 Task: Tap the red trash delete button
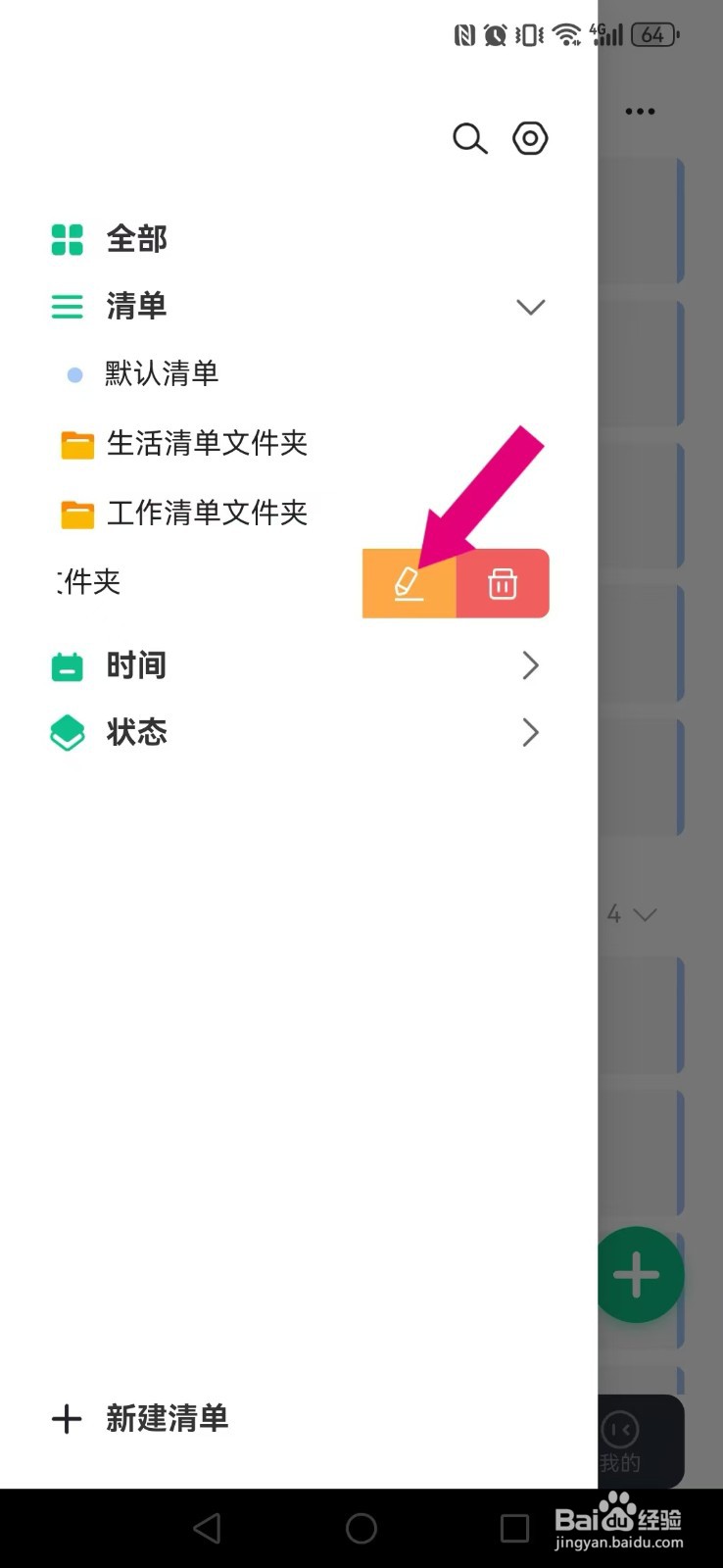click(x=503, y=583)
